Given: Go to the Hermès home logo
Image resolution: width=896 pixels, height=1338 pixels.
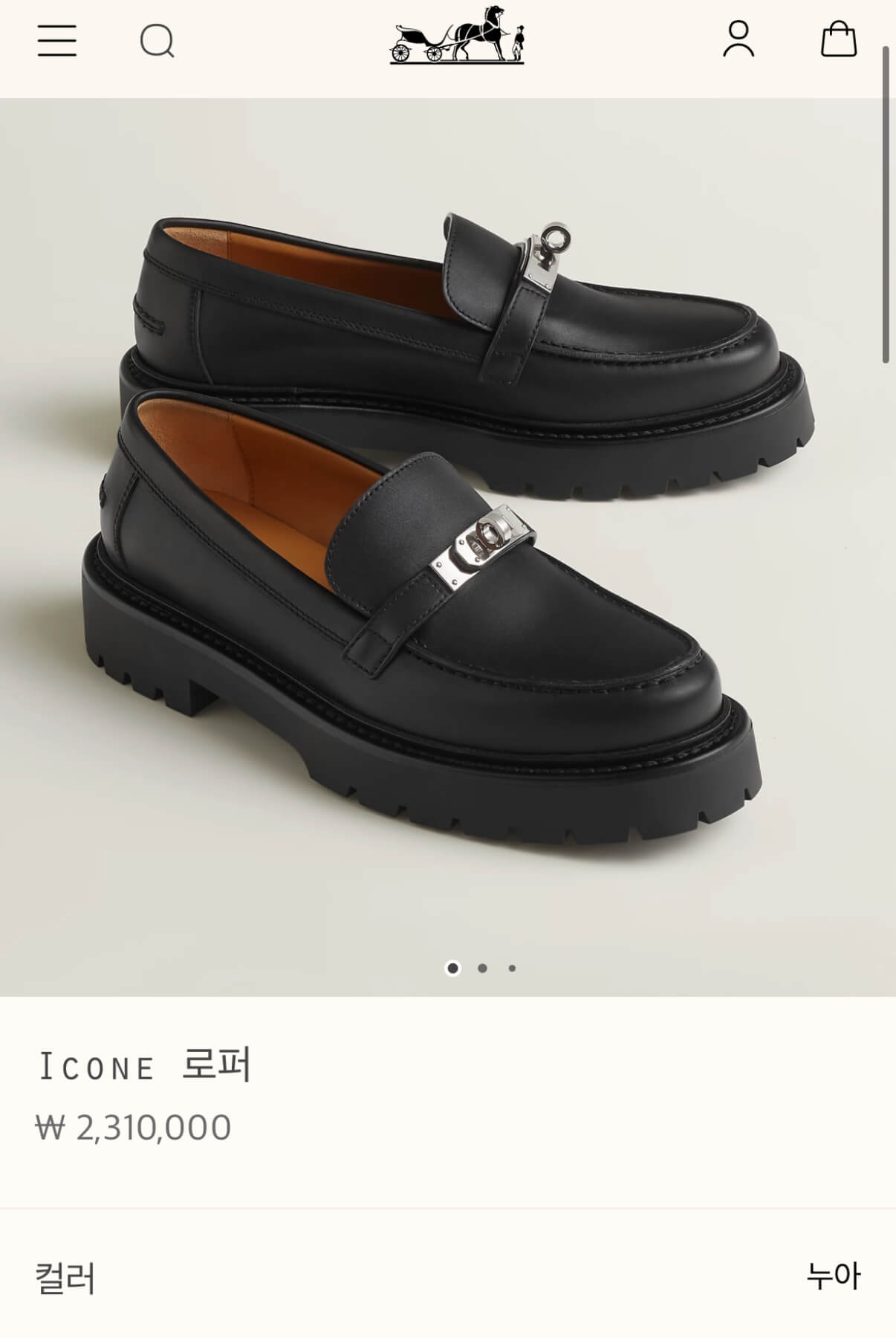Looking at the screenshot, I should pos(457,34).
